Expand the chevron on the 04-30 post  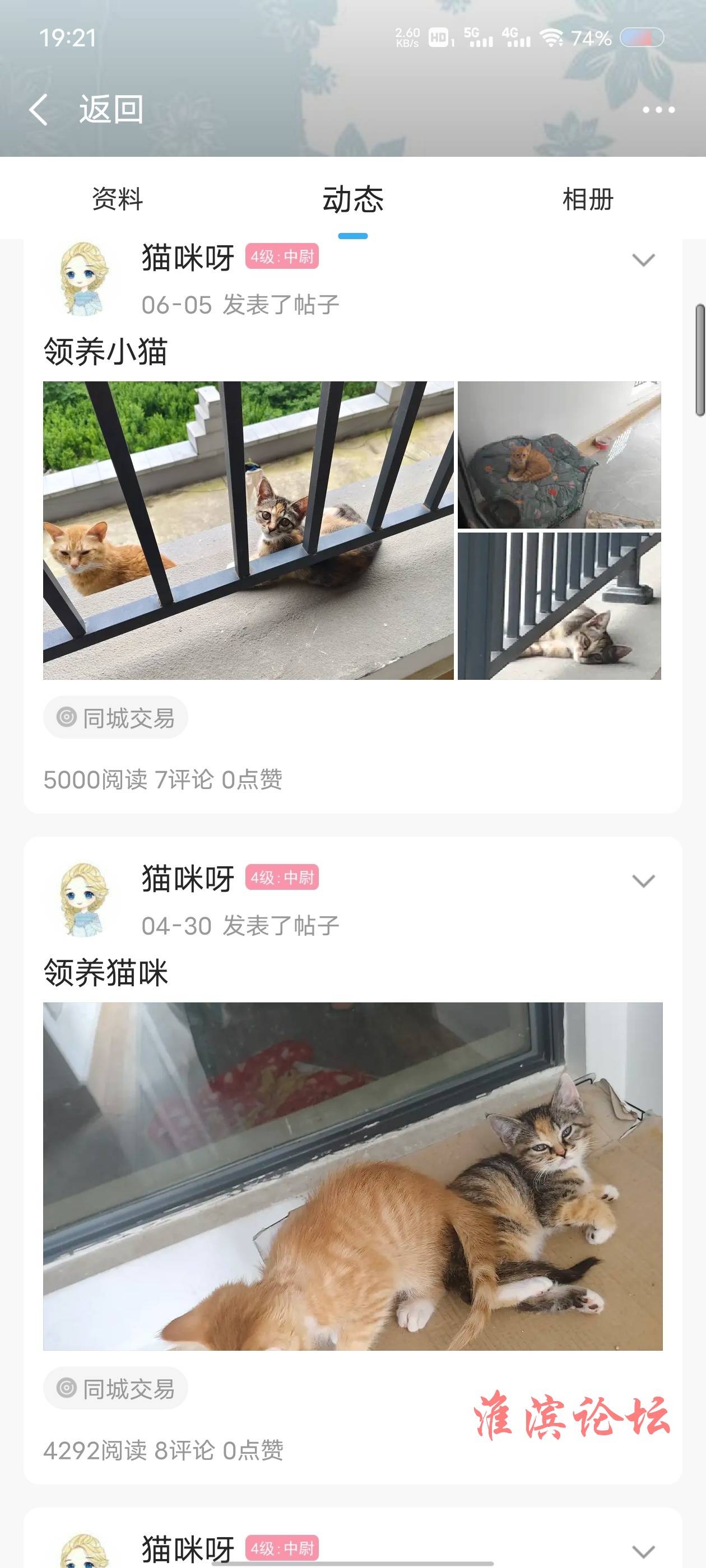pyautogui.click(x=643, y=881)
